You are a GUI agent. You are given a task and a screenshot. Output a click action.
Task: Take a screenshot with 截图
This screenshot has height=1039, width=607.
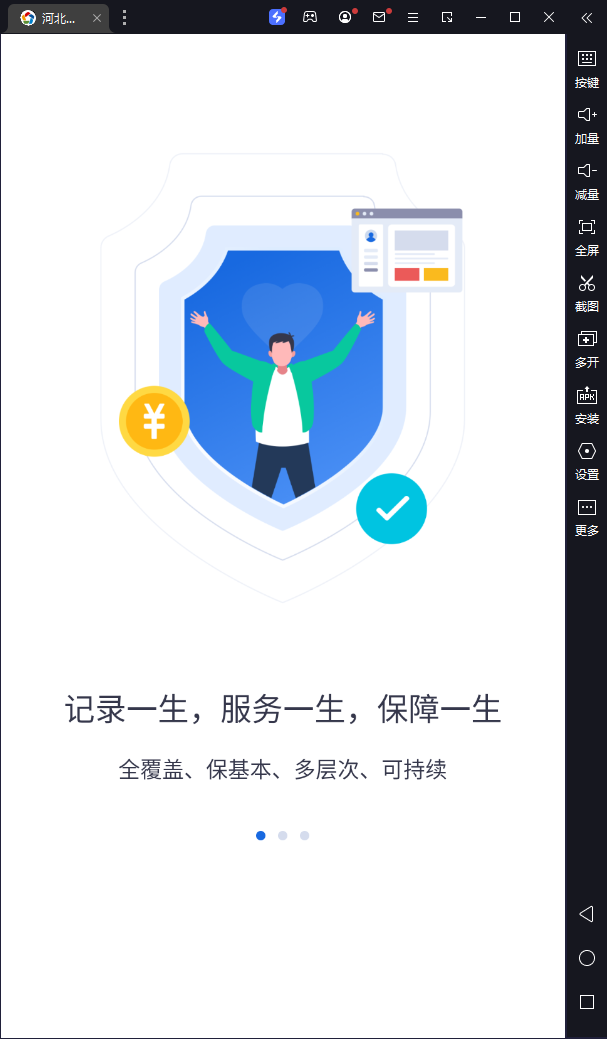[x=587, y=292]
